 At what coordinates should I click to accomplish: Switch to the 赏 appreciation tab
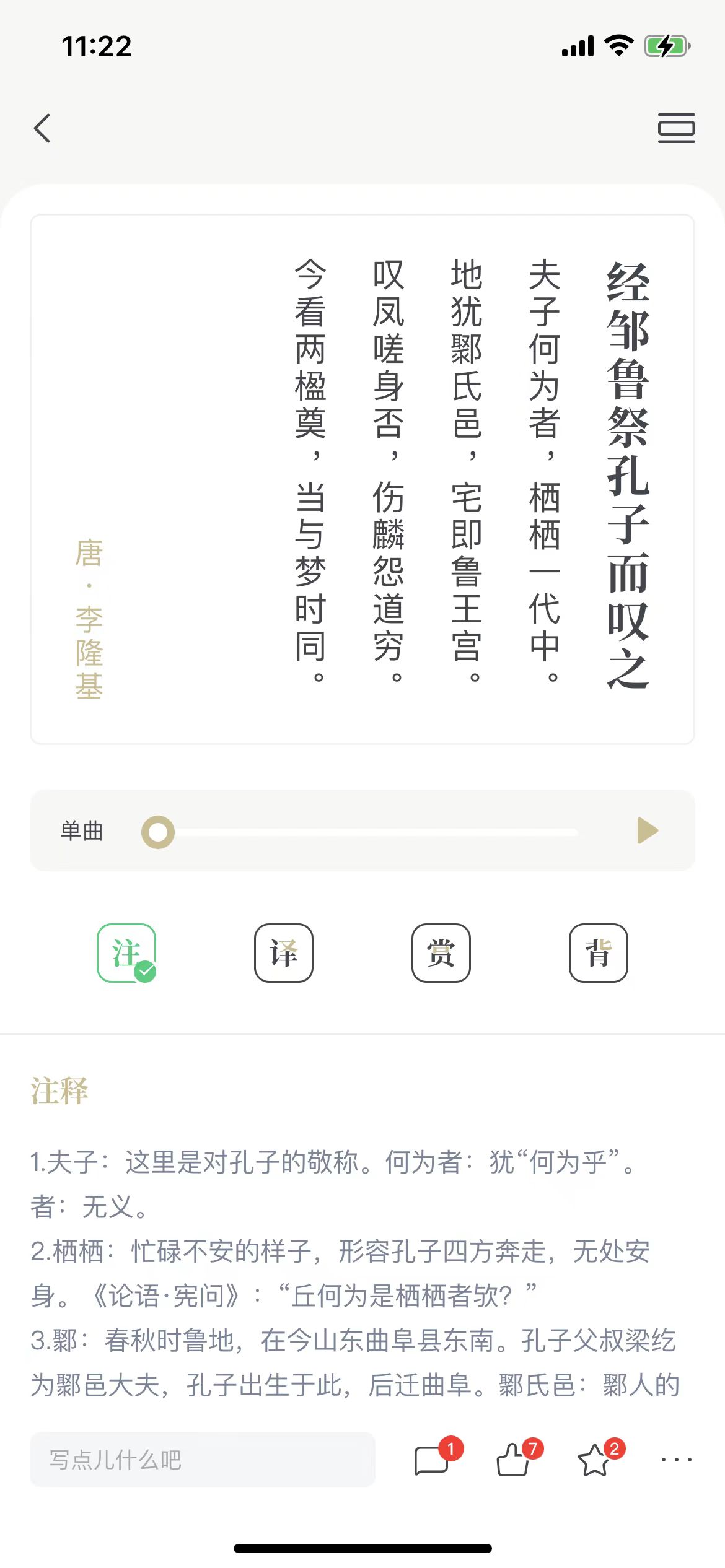point(441,952)
